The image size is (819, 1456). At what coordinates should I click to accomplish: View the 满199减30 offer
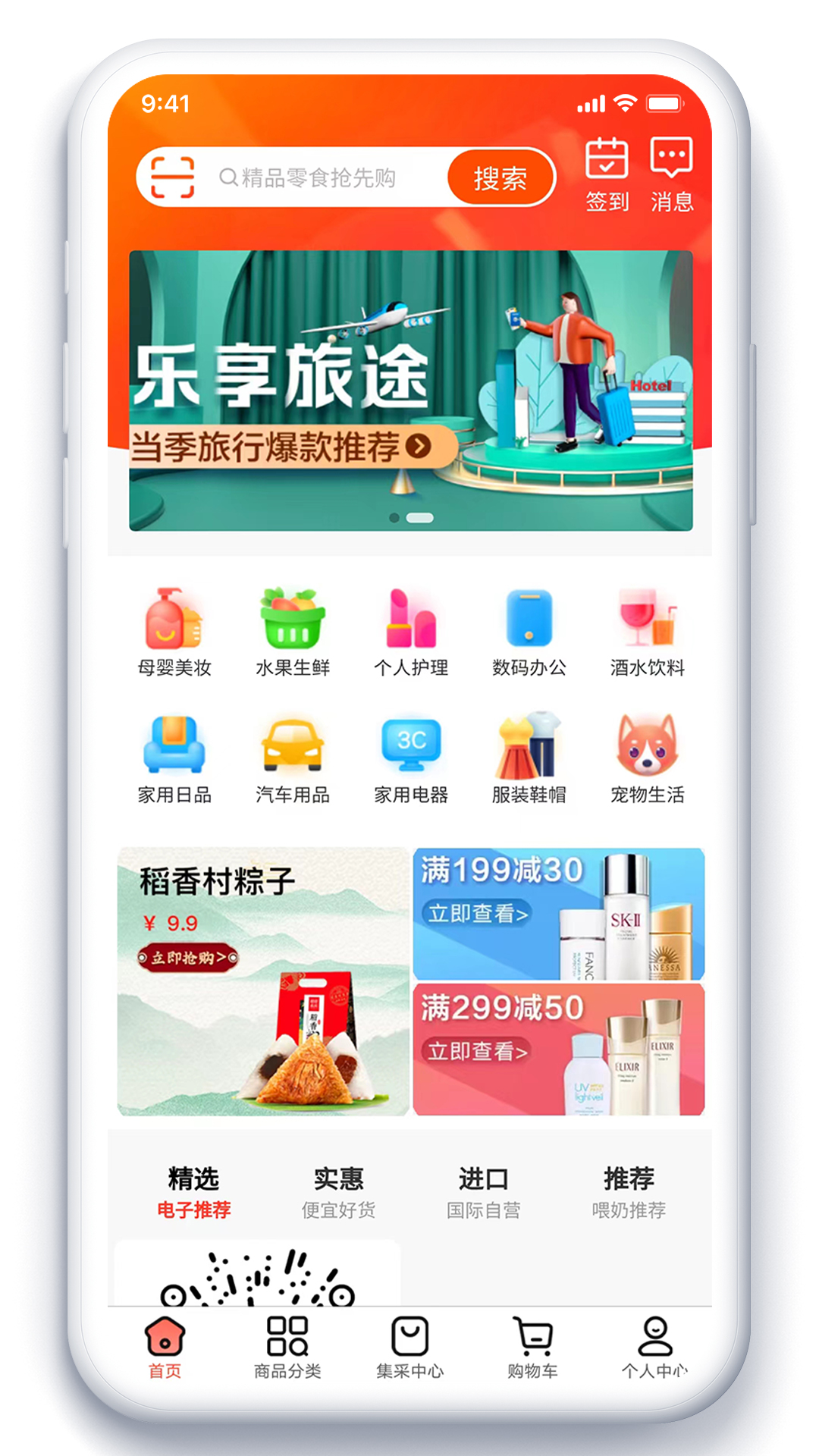click(559, 914)
